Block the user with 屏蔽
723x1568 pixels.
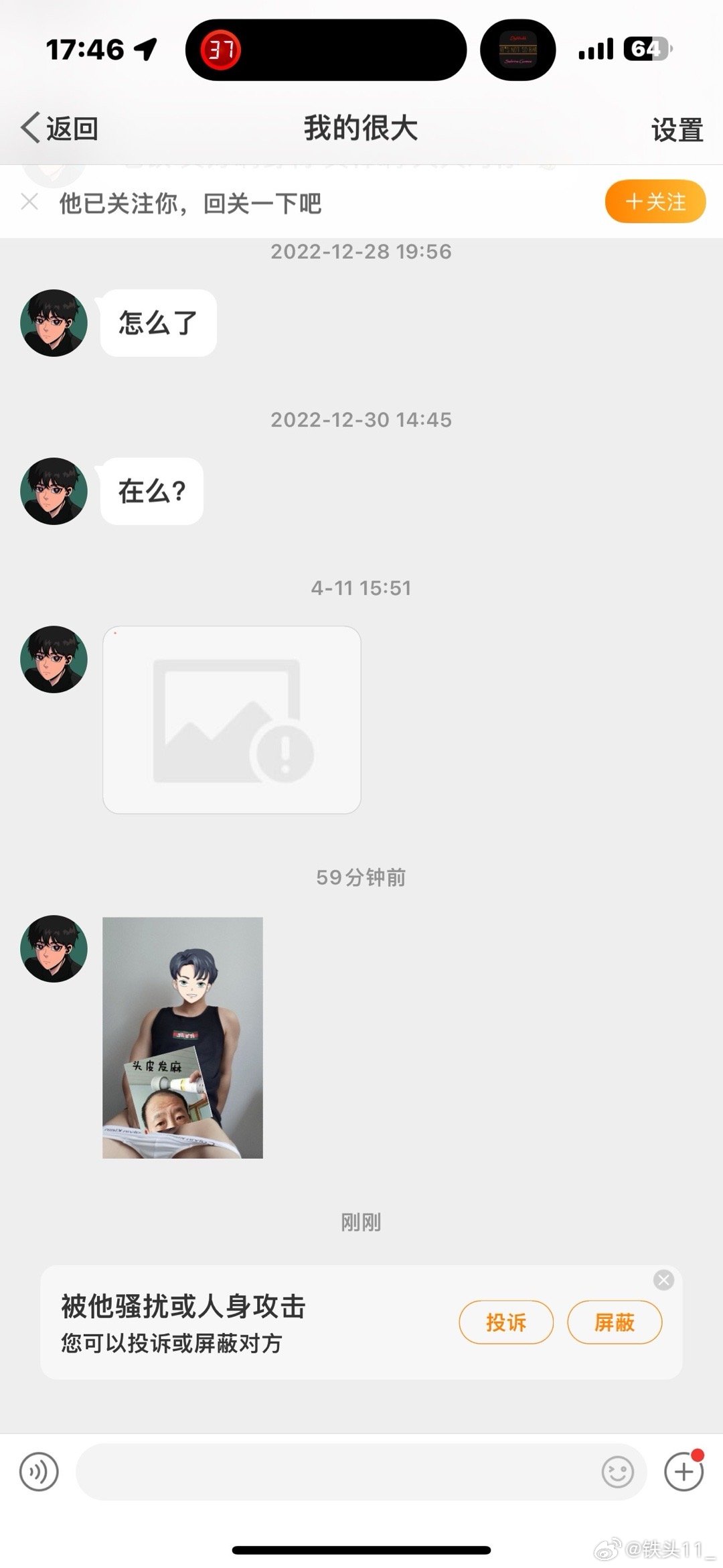614,1322
